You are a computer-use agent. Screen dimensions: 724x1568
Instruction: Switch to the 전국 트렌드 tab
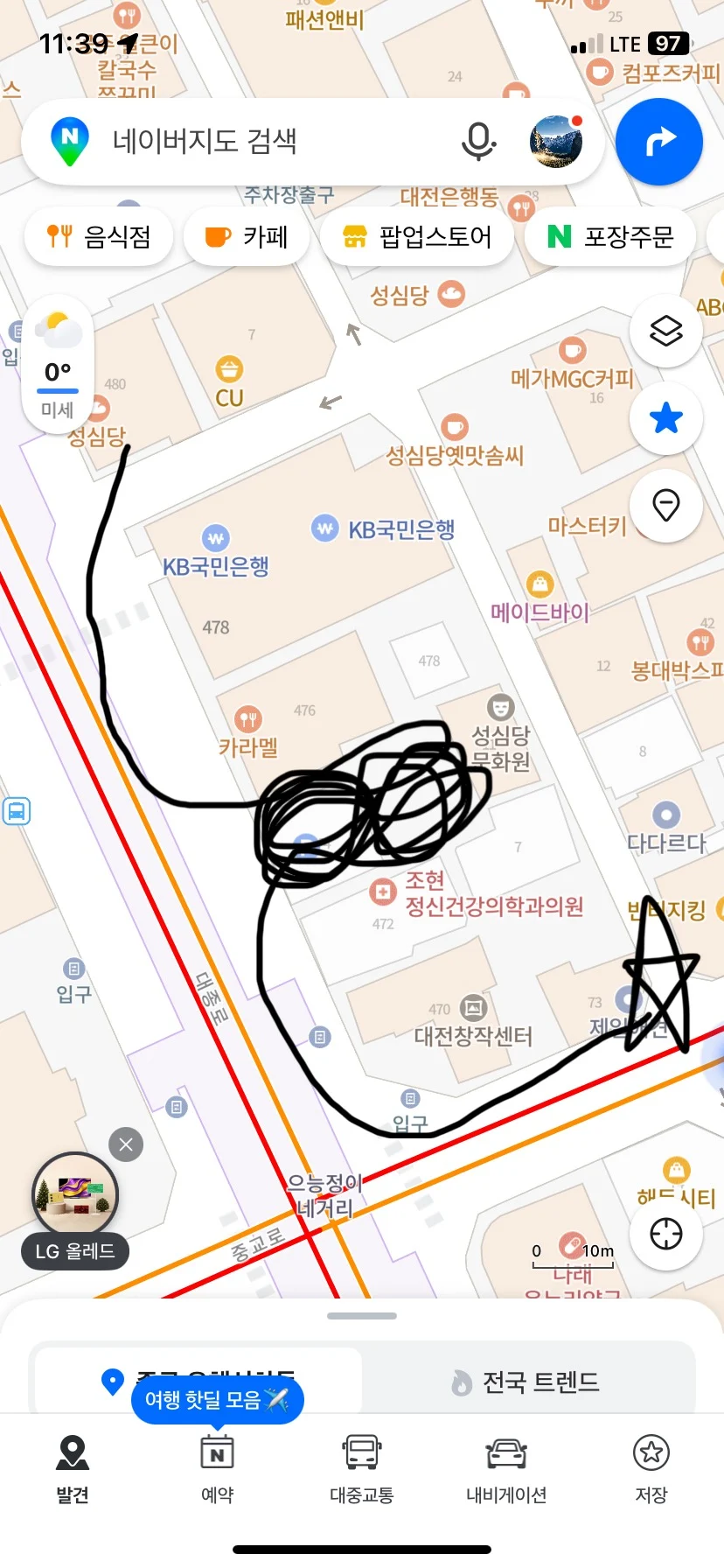526,1382
